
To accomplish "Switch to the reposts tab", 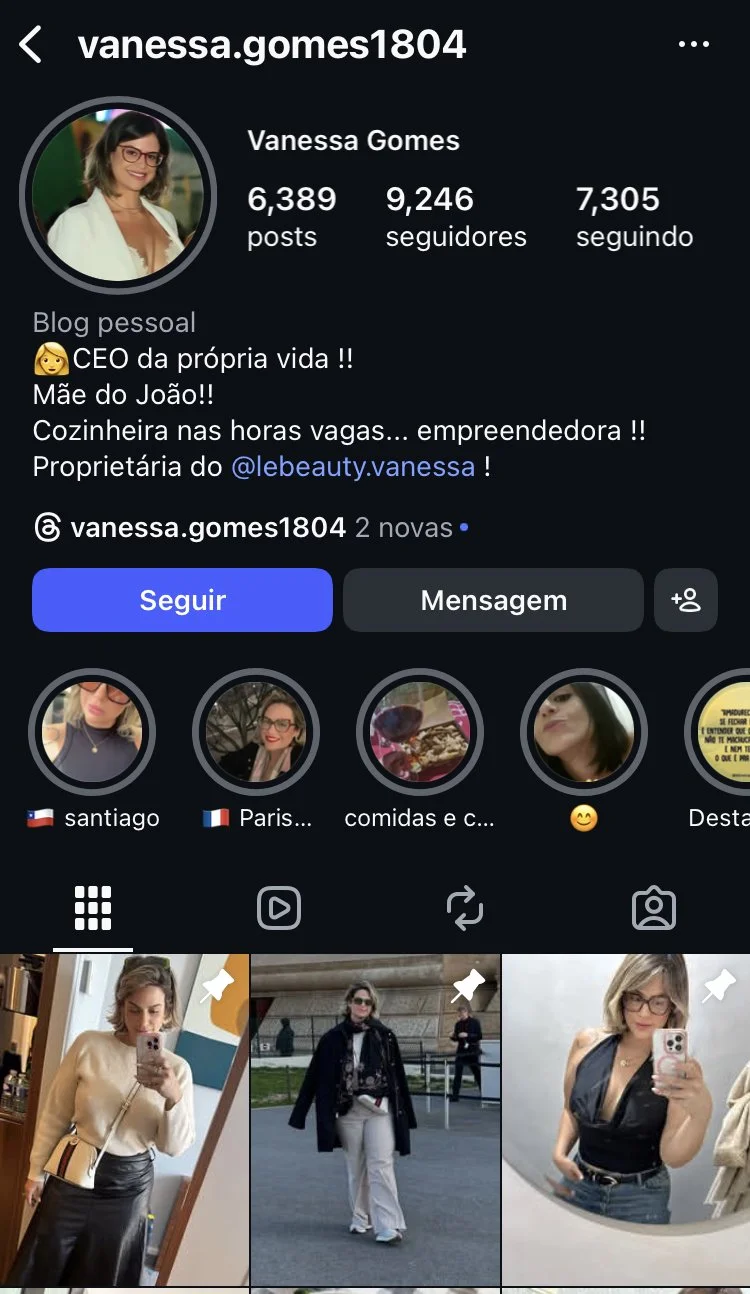I will 465,908.
